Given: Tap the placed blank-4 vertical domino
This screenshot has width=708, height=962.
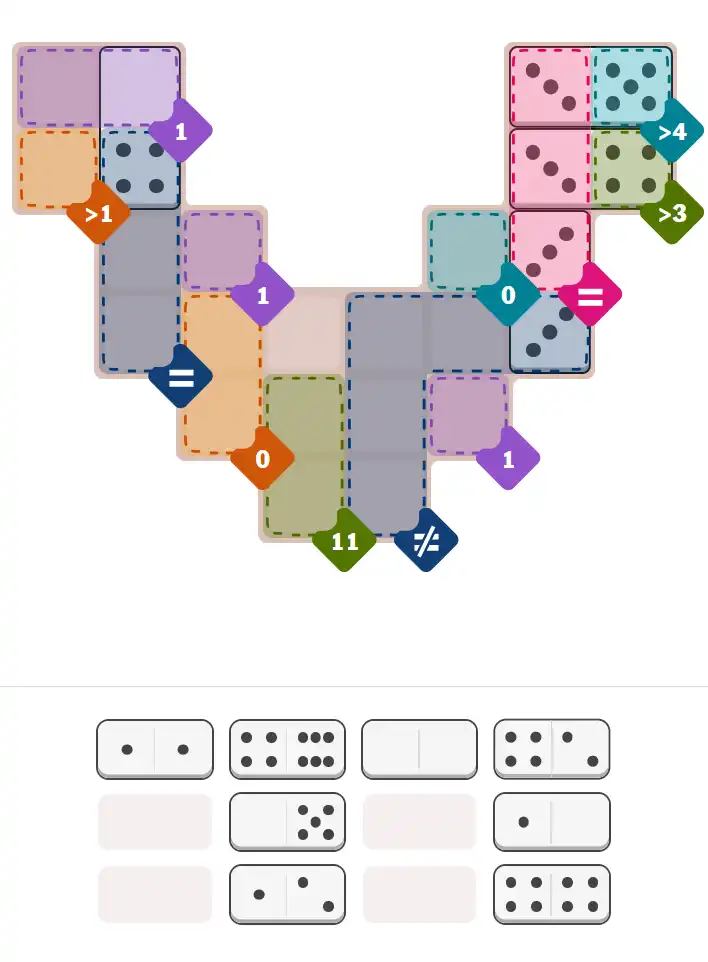Looking at the screenshot, I should click(140, 128).
